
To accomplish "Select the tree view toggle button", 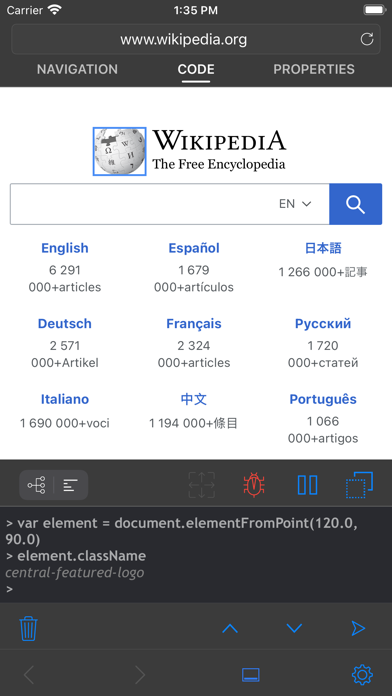I will [36, 485].
